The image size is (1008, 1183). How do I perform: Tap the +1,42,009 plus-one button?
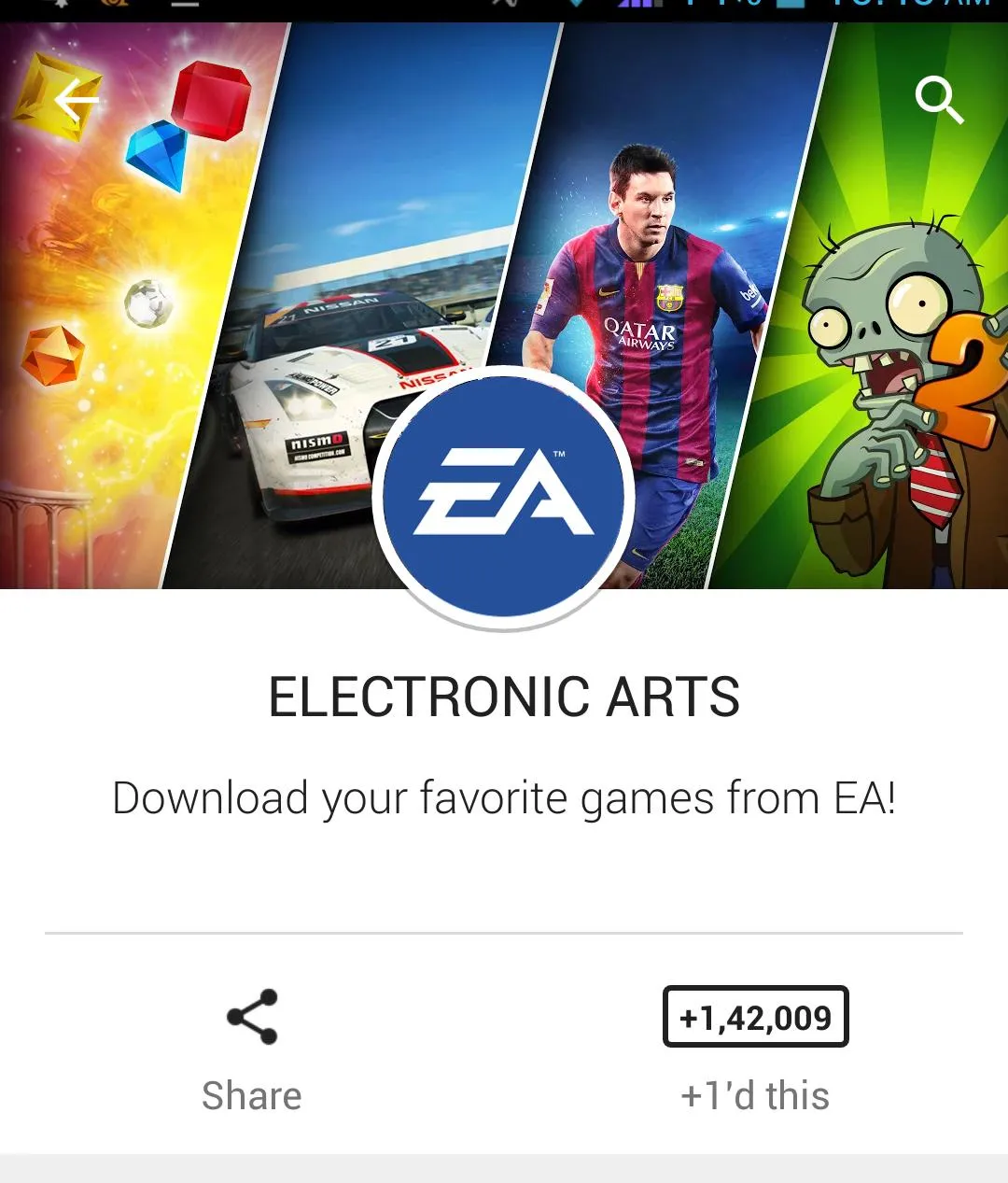(x=755, y=1017)
